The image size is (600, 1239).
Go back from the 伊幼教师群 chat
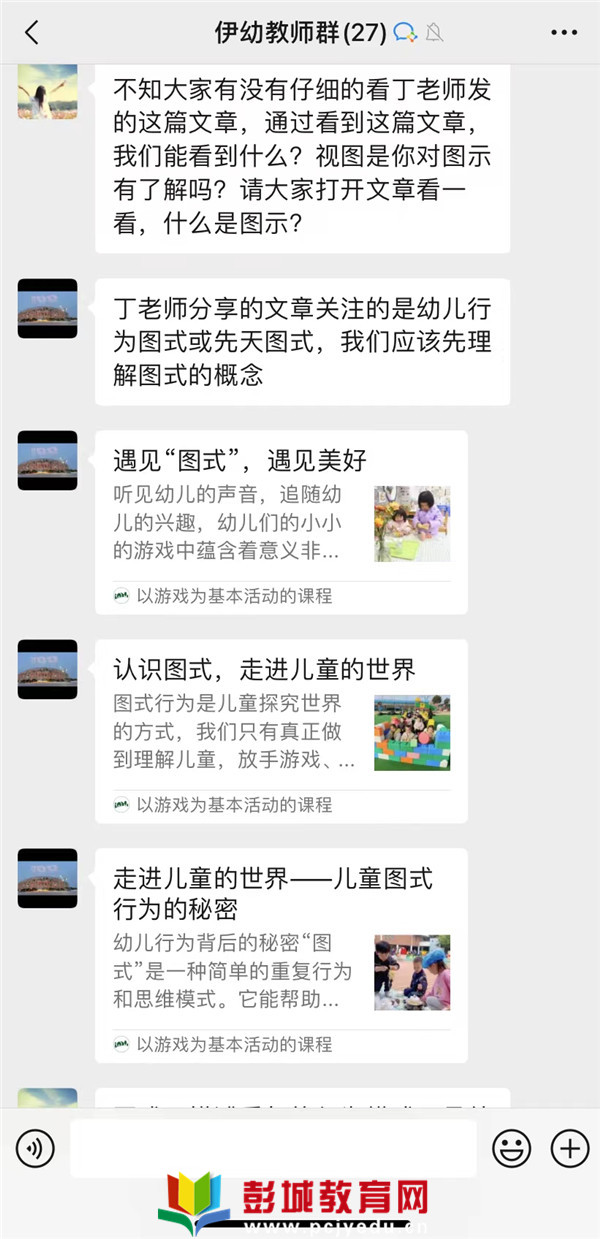tap(32, 33)
